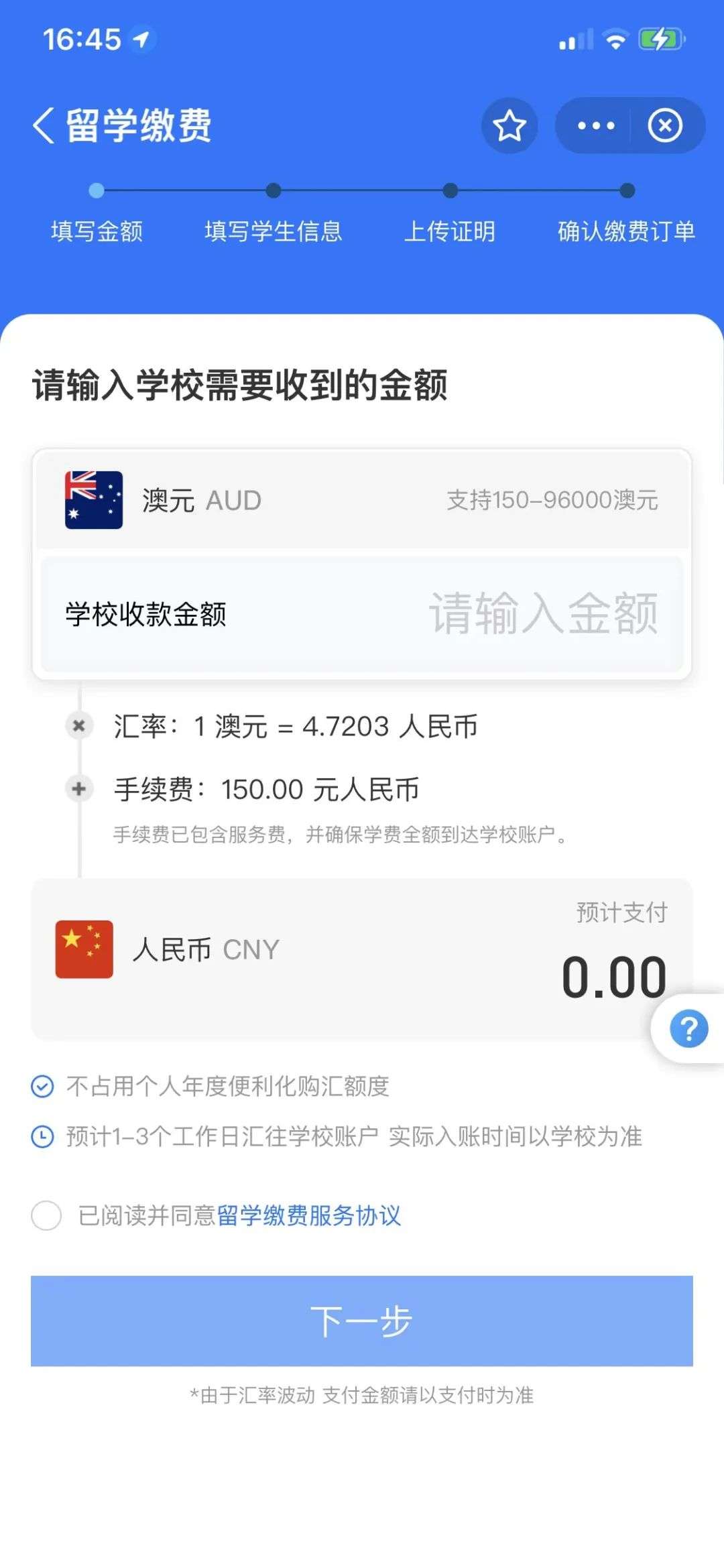The width and height of the screenshot is (724, 1568).
Task: Go back from 留学缴费 page
Action: coord(44,126)
